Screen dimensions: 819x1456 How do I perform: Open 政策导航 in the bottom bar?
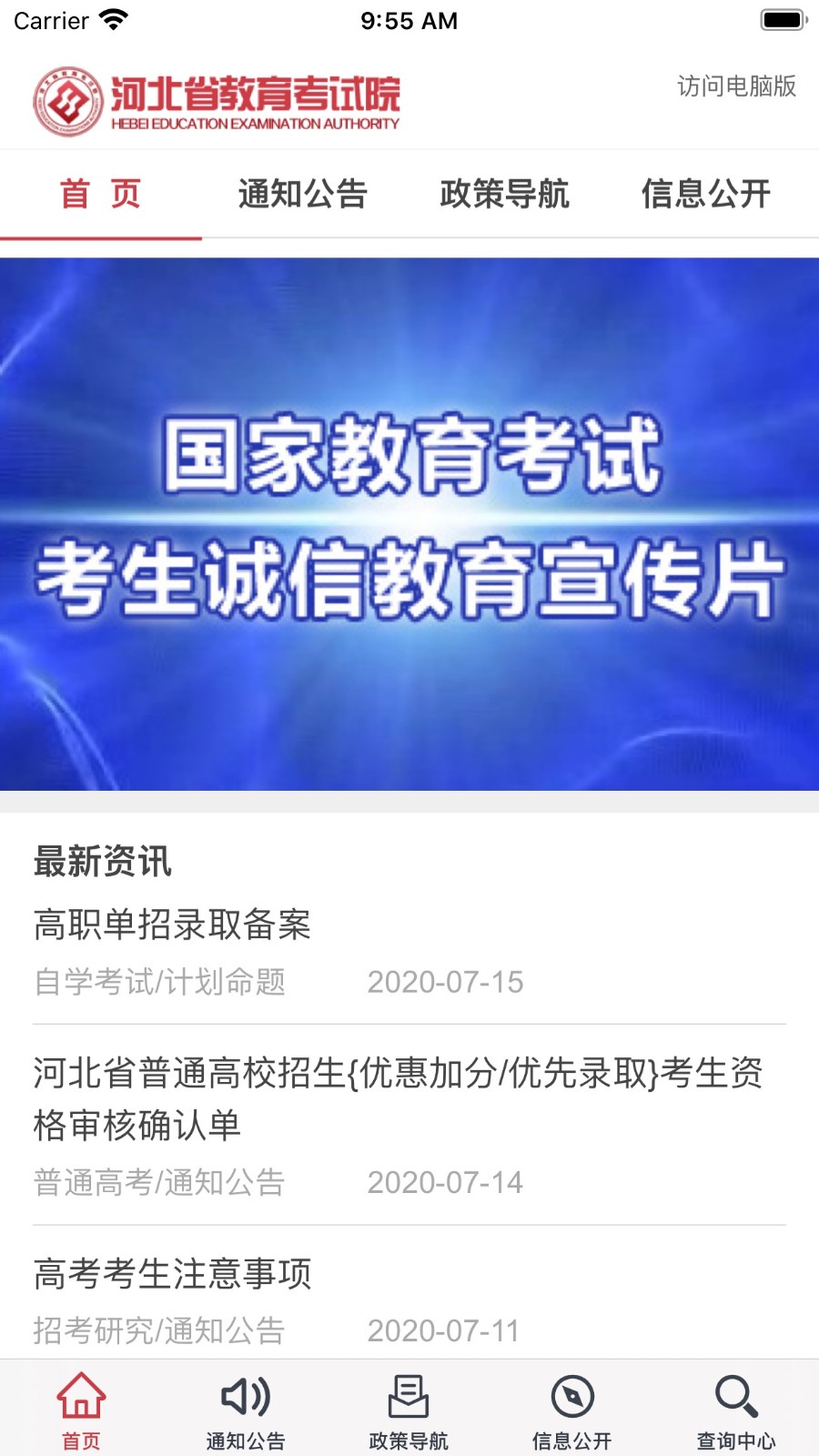(409, 1410)
